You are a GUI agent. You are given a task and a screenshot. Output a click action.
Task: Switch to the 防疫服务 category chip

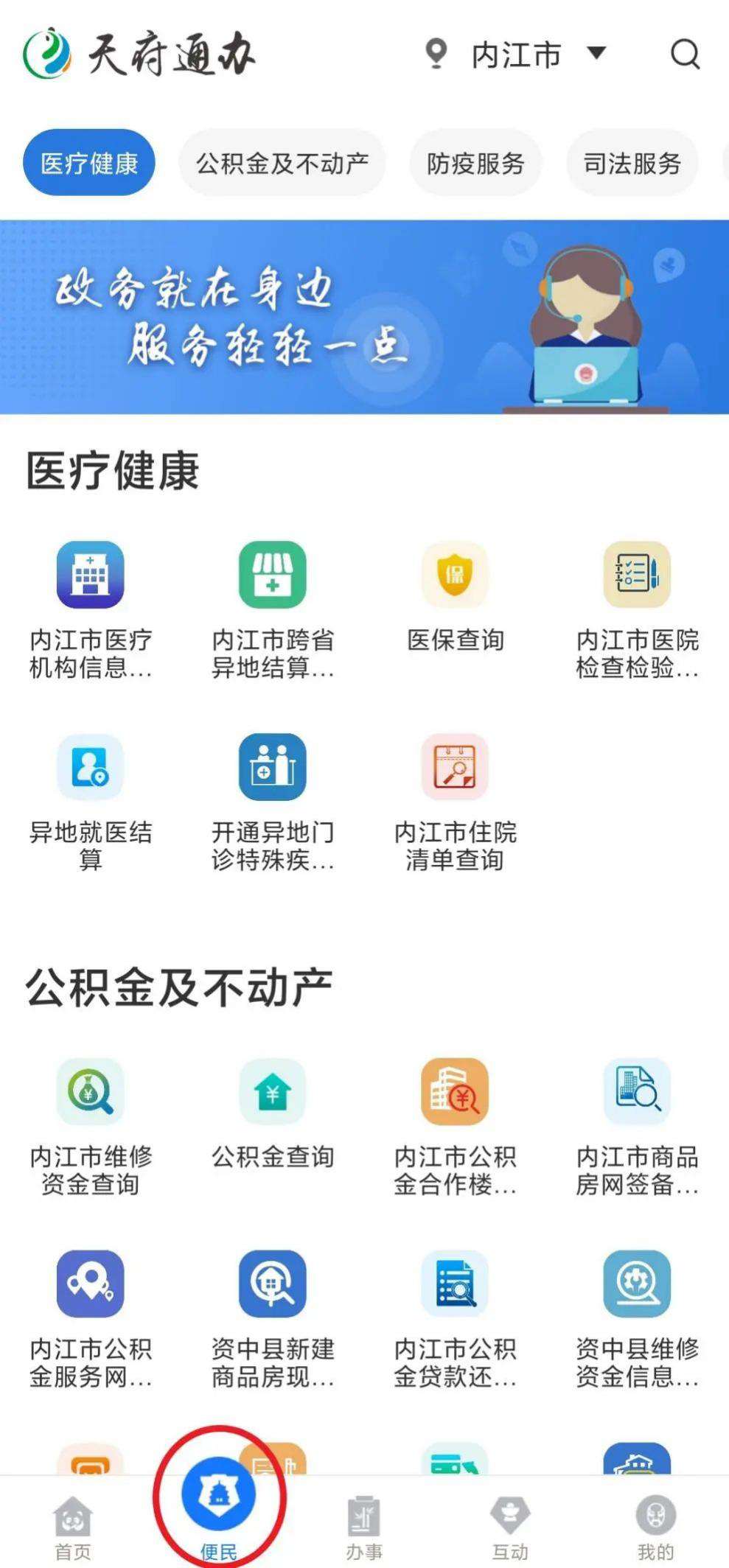[x=475, y=163]
